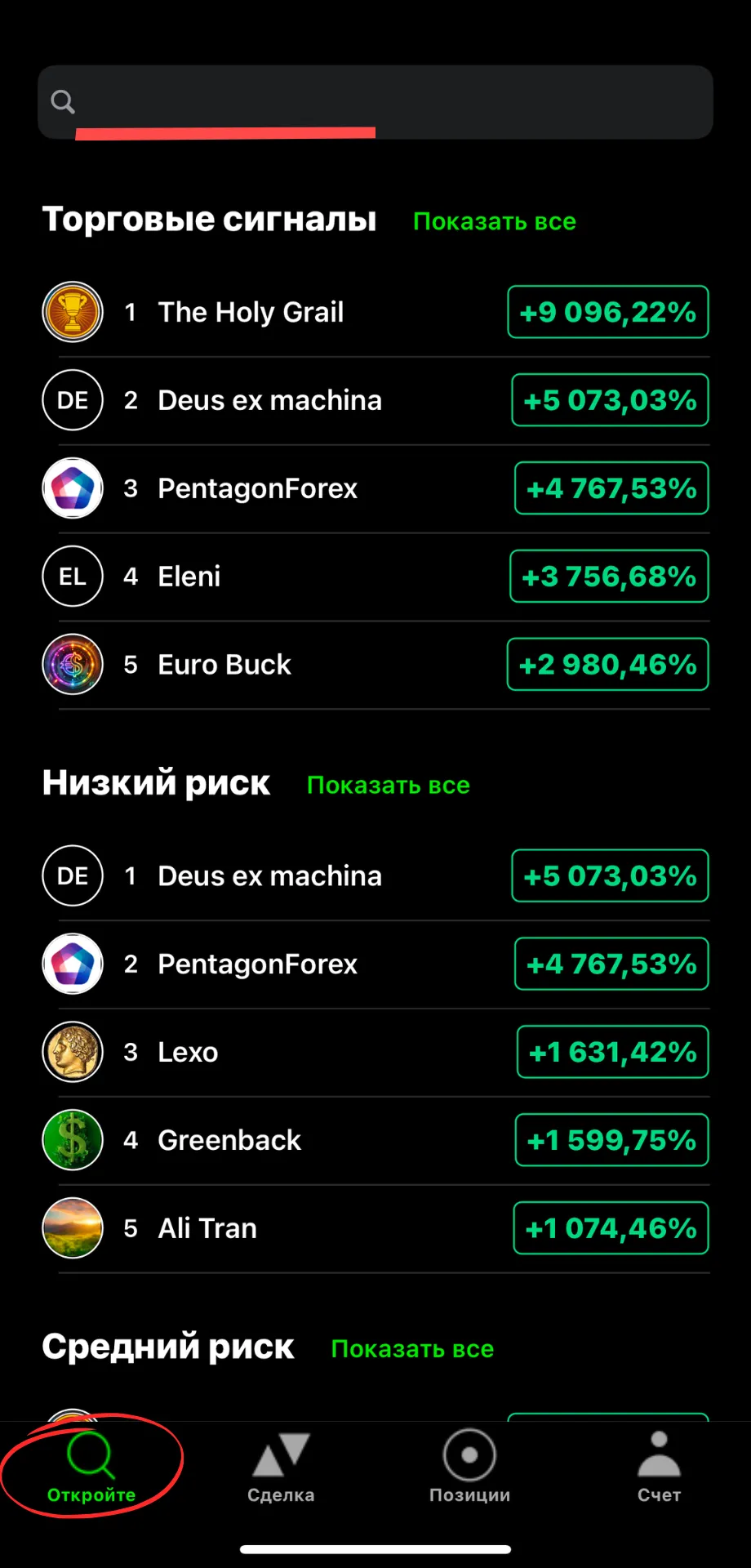Image resolution: width=751 pixels, height=1568 pixels.
Task: Open Deus ex machina in Низкий риск
Action: [375, 875]
